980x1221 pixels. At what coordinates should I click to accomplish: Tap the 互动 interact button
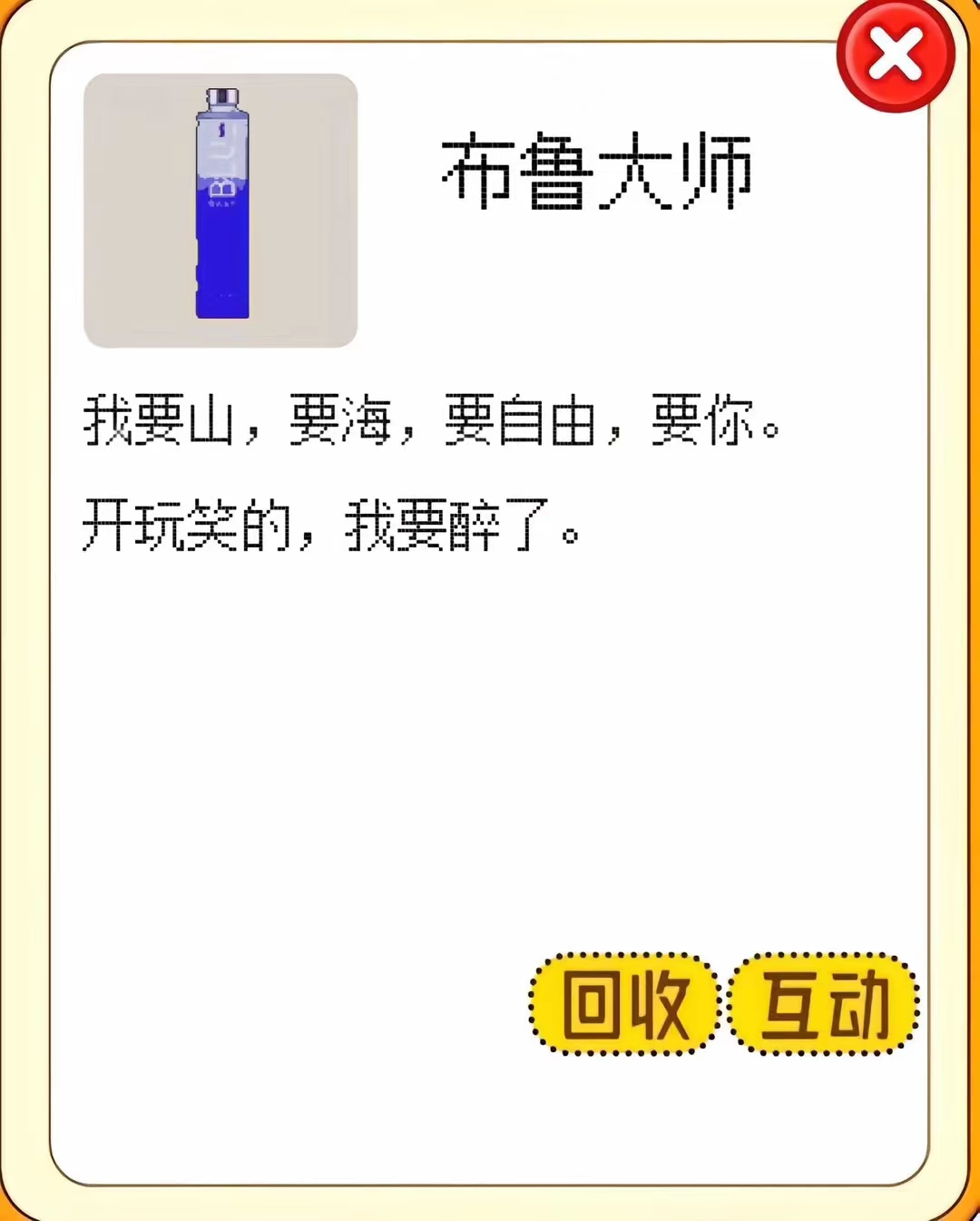pos(824,1004)
